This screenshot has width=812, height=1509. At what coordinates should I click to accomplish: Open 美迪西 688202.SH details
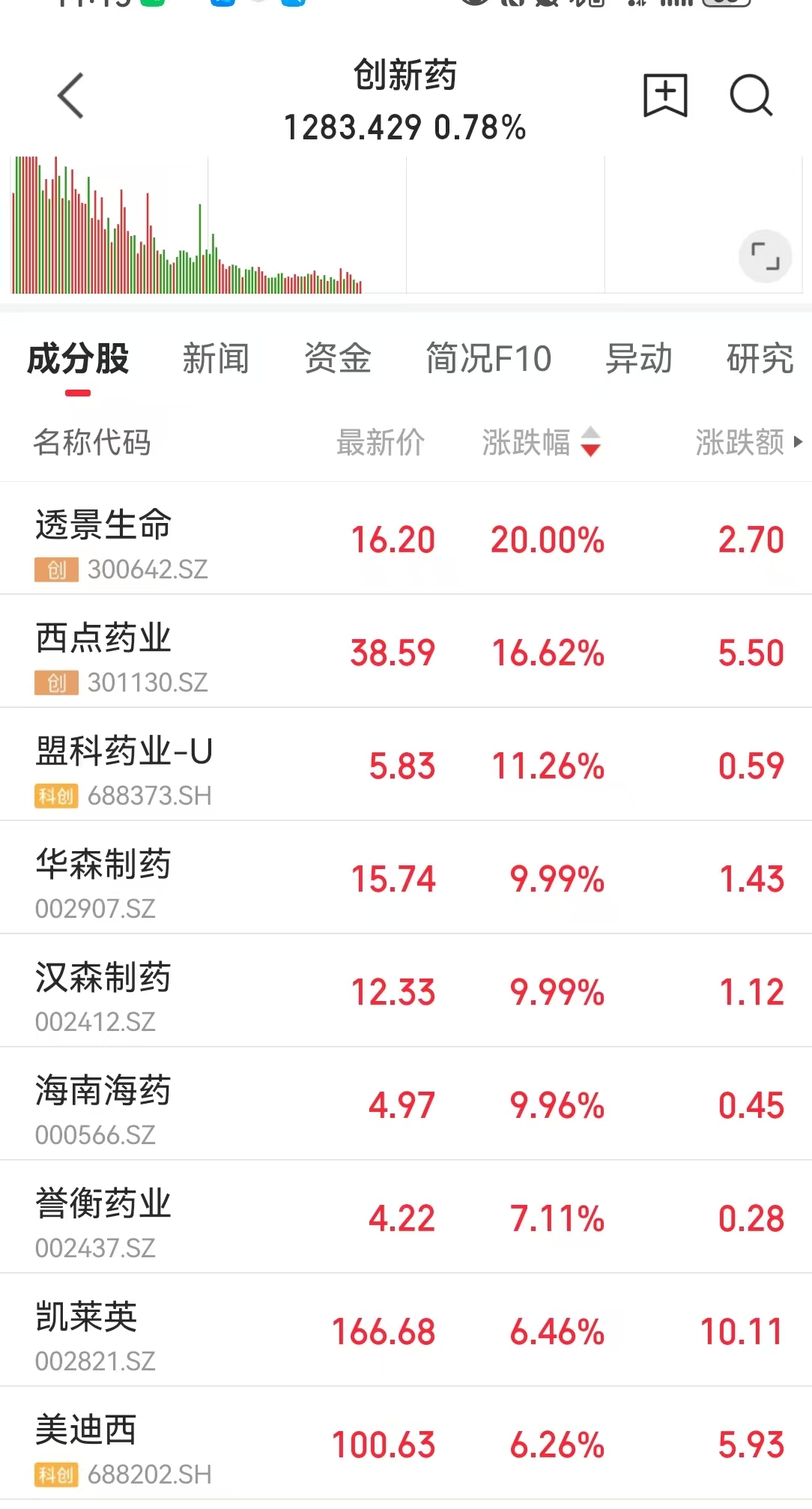coord(406,1444)
